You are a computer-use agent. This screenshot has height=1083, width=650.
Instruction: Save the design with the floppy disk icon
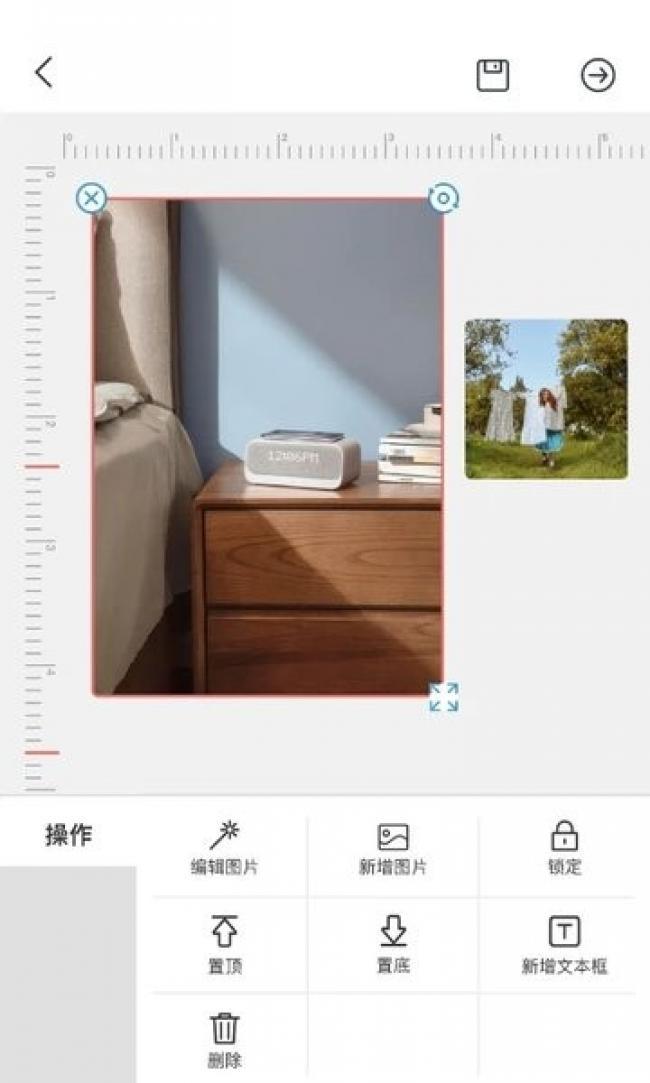(492, 75)
